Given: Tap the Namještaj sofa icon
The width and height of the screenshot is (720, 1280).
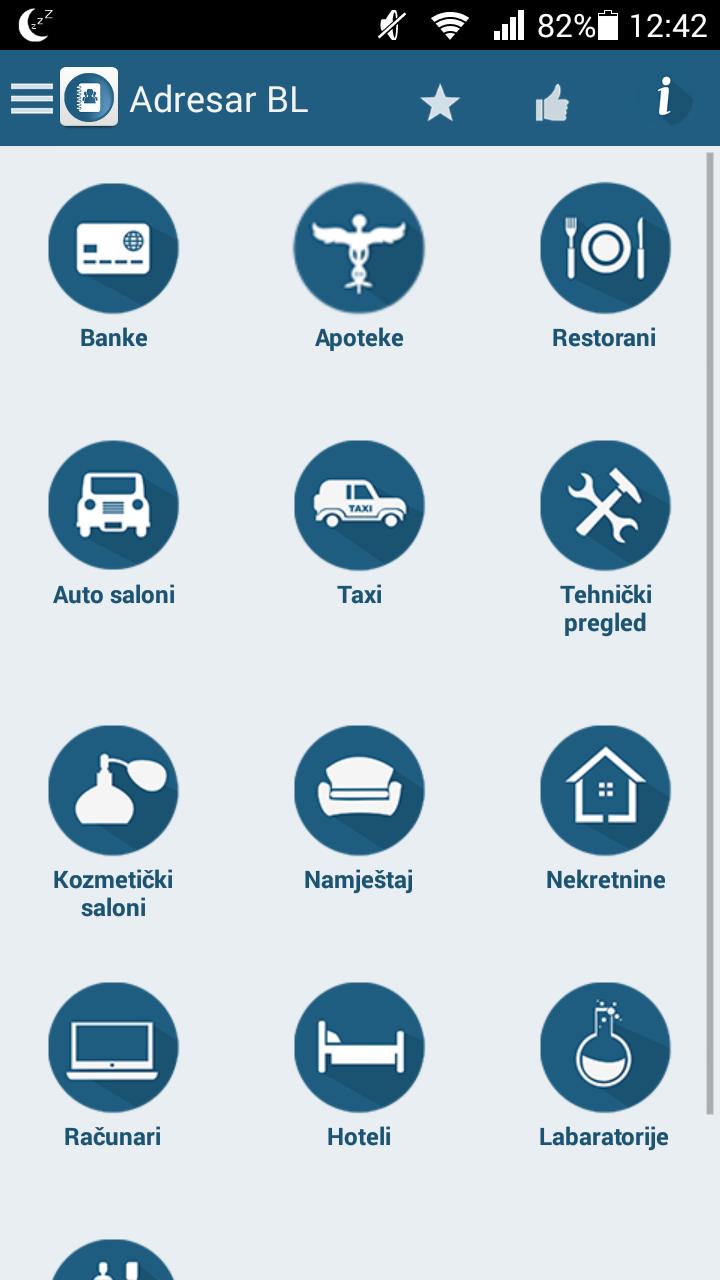Looking at the screenshot, I should (359, 789).
